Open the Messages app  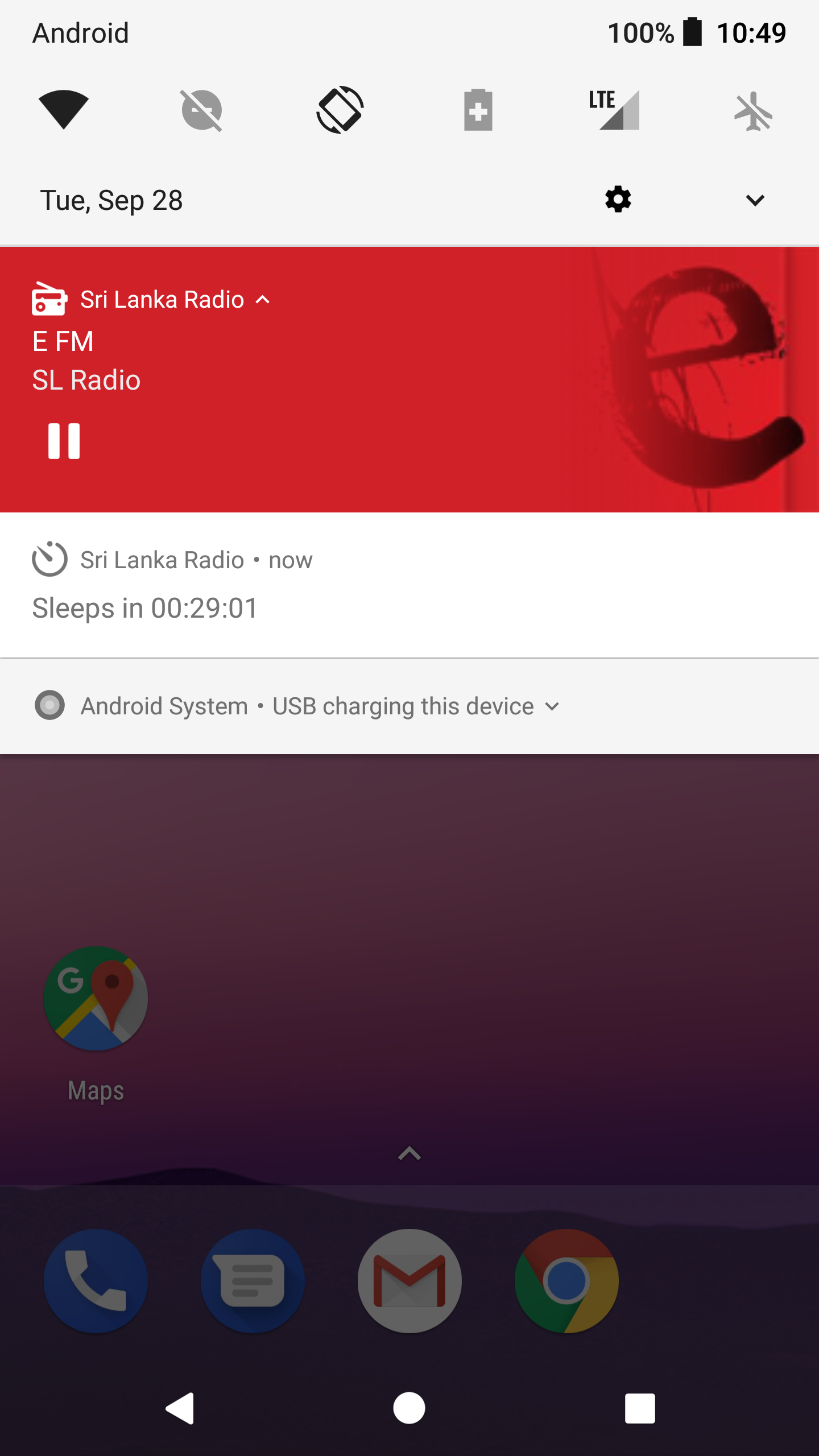(x=252, y=1280)
